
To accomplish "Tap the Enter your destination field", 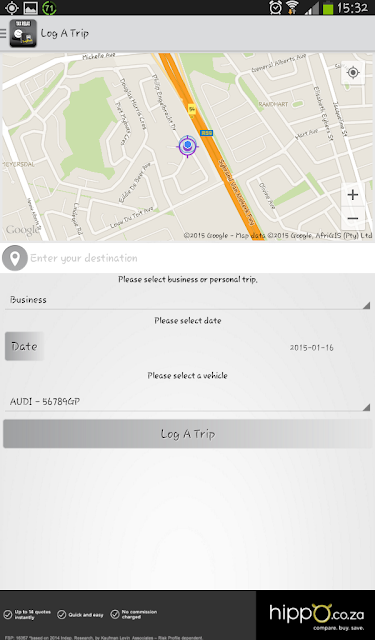I will (188, 258).
